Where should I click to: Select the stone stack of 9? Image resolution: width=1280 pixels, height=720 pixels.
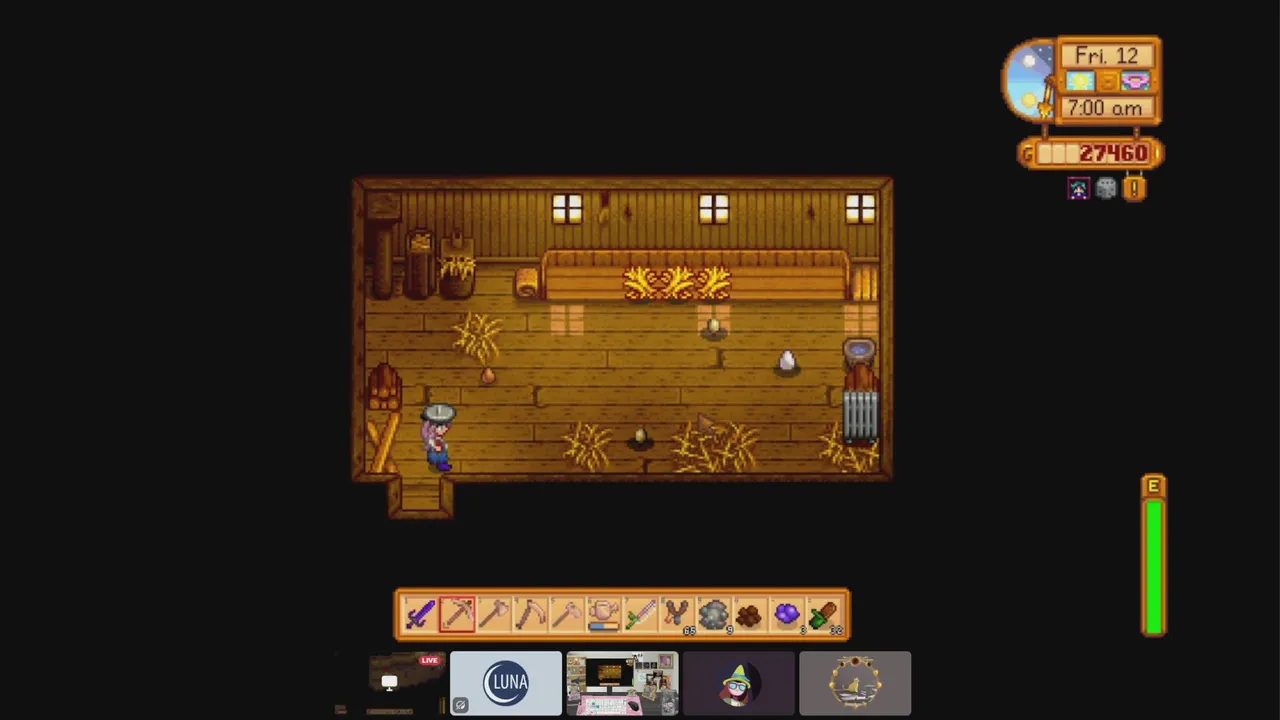713,614
